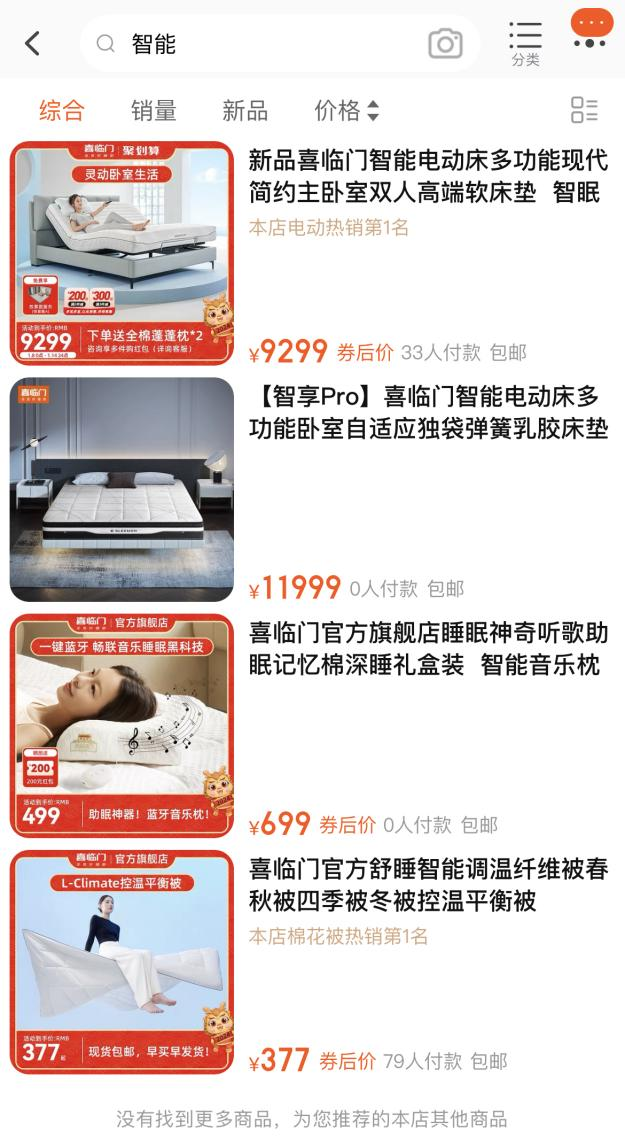Open camera image search
The image size is (625, 1138).
click(x=445, y=43)
